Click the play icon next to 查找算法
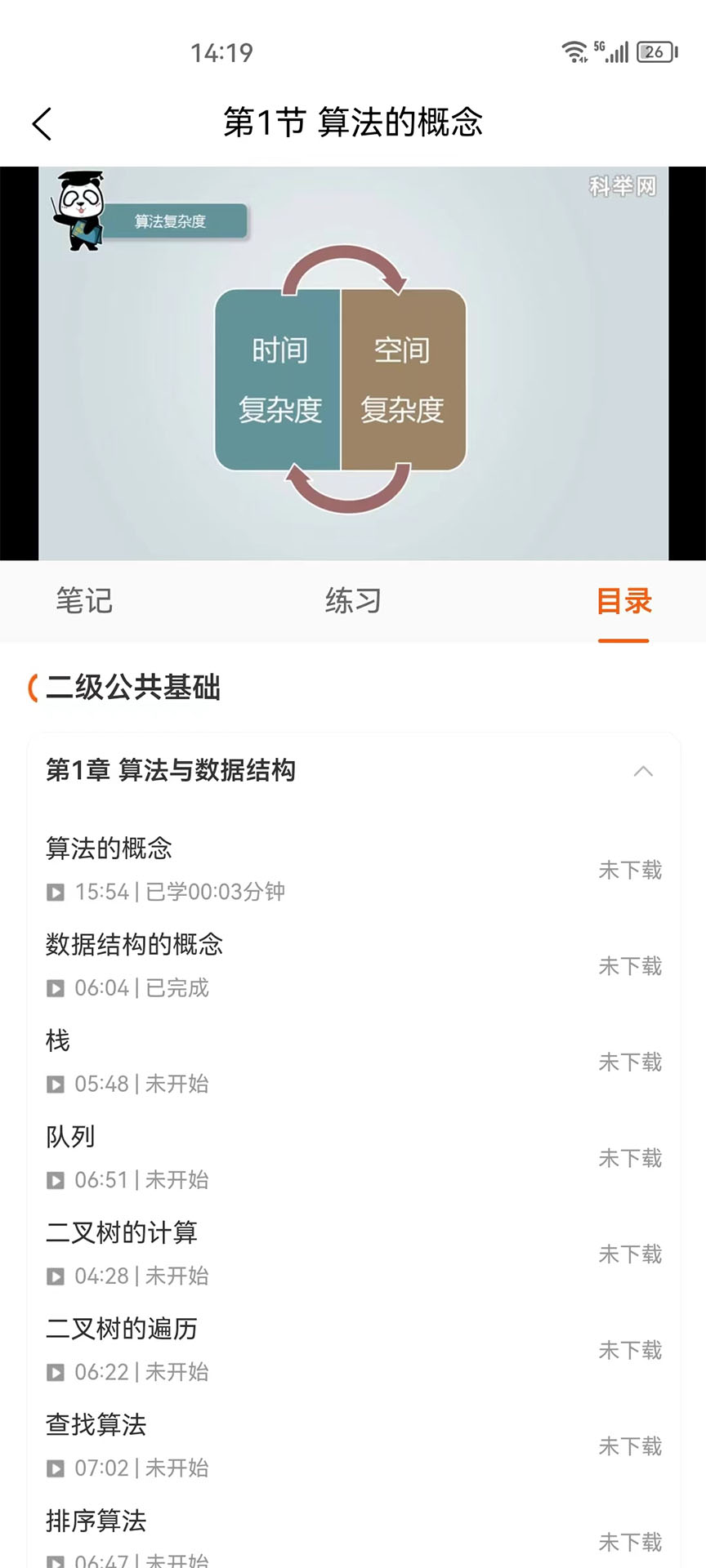The height and width of the screenshot is (1568, 706). click(x=55, y=1468)
